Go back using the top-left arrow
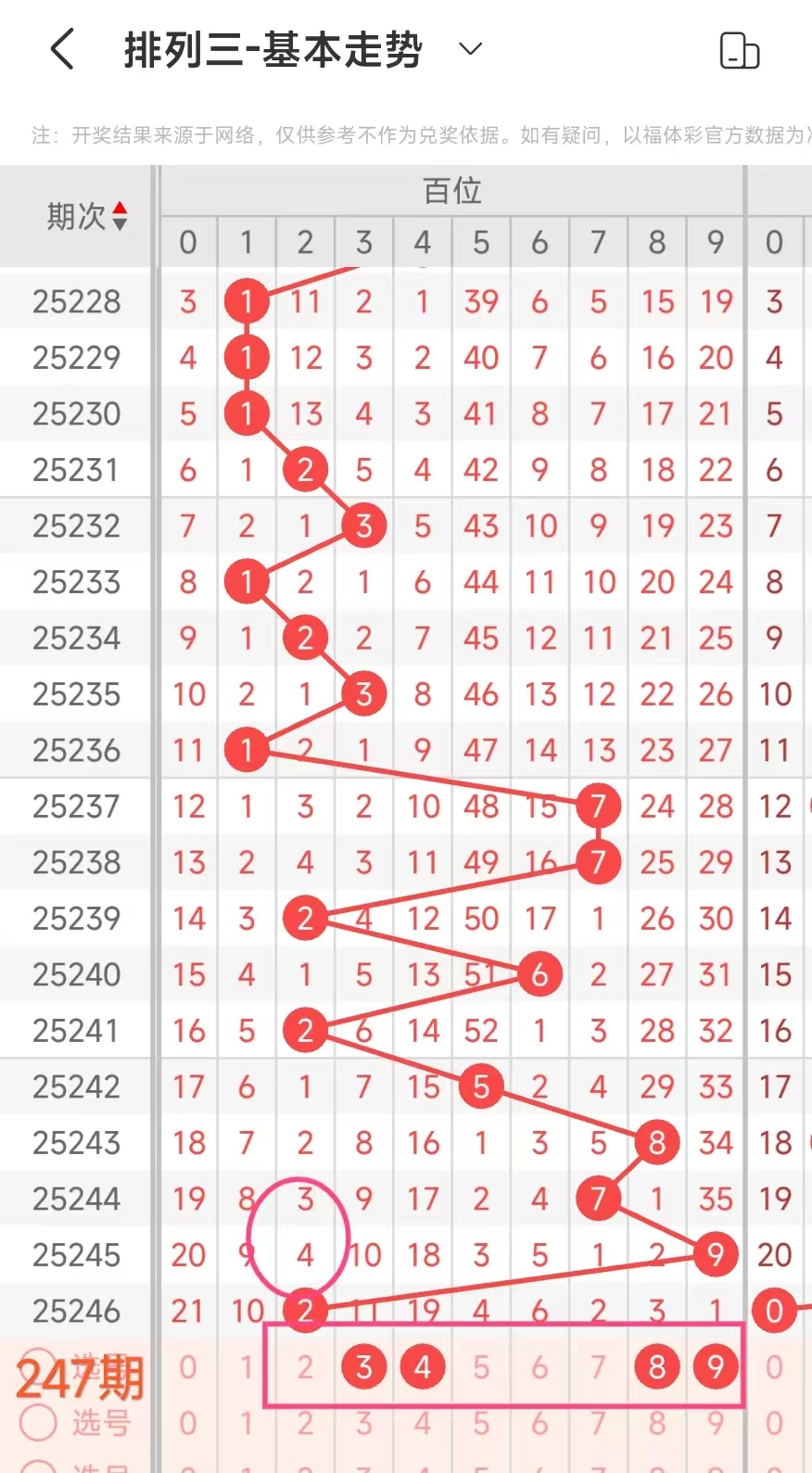812x1473 pixels. [62, 49]
